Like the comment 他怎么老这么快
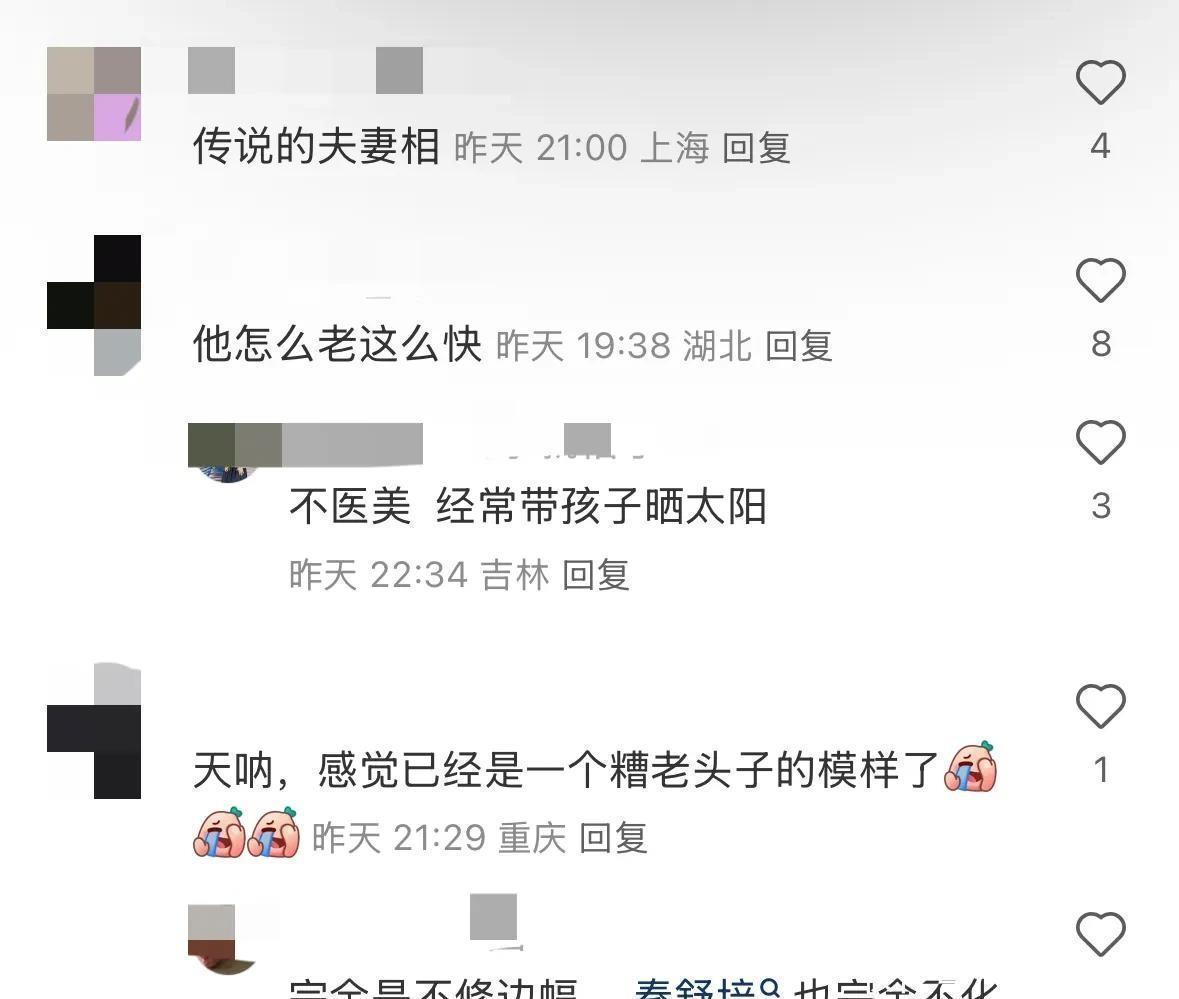 [1100, 280]
